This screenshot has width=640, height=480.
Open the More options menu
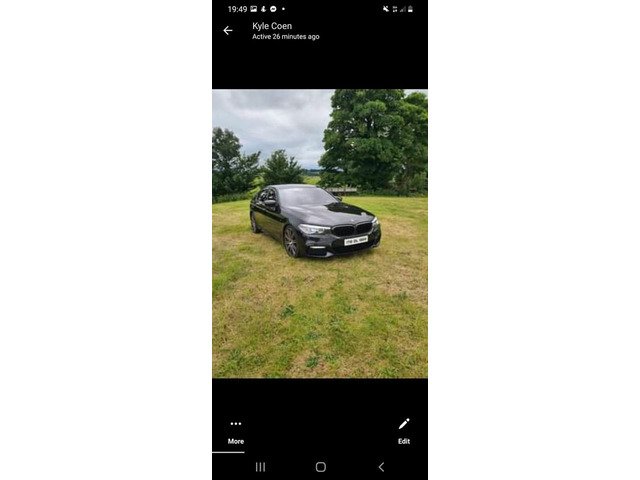pos(236,430)
